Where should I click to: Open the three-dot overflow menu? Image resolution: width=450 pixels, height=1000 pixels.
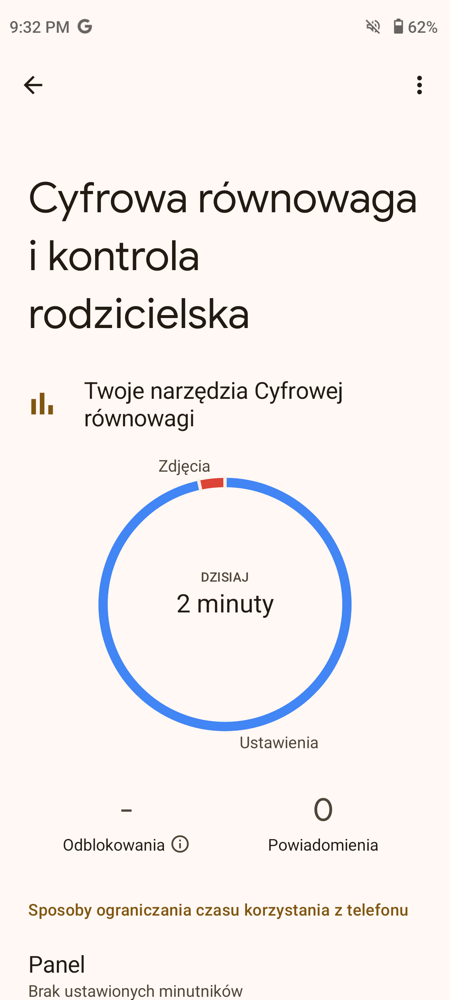point(419,85)
